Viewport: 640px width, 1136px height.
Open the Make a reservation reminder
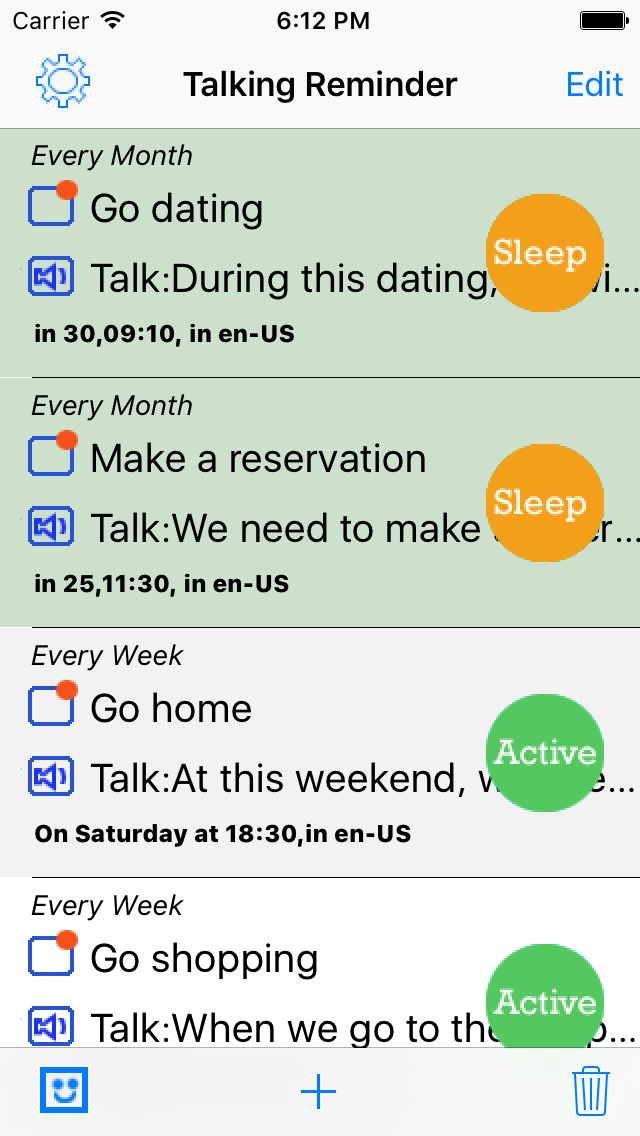point(258,459)
